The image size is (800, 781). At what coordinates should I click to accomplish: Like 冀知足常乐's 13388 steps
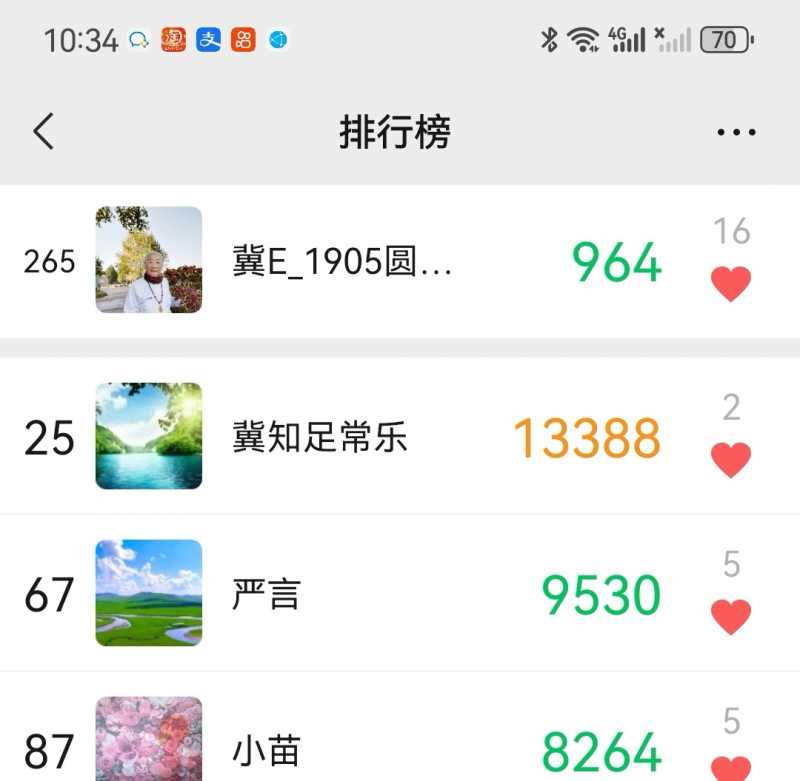[x=731, y=460]
